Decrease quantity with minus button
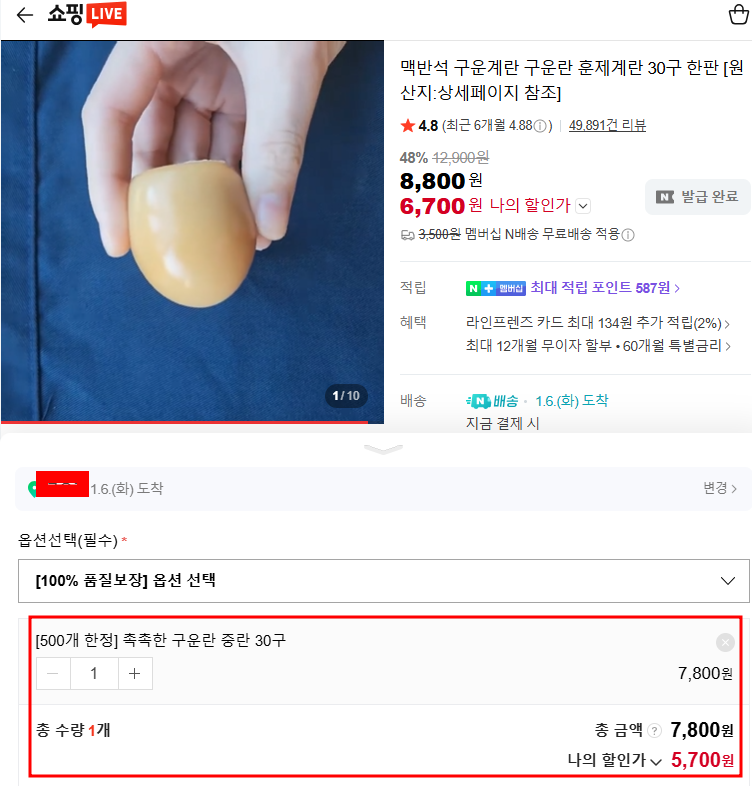The image size is (752, 786). (x=53, y=674)
